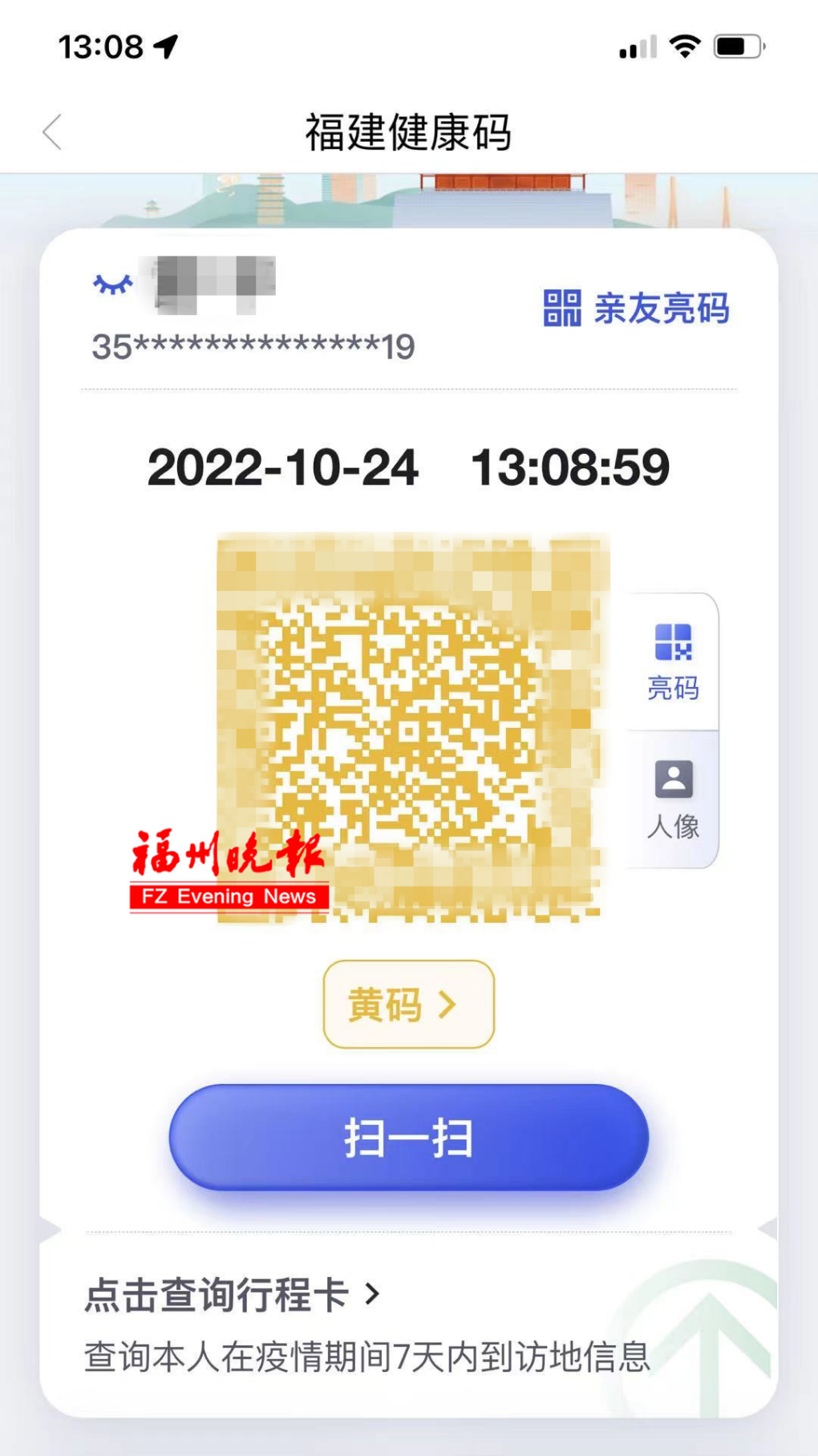The width and height of the screenshot is (818, 1456).
Task: Open 点击查询行程卡 travel card lookup
Action: [233, 1294]
